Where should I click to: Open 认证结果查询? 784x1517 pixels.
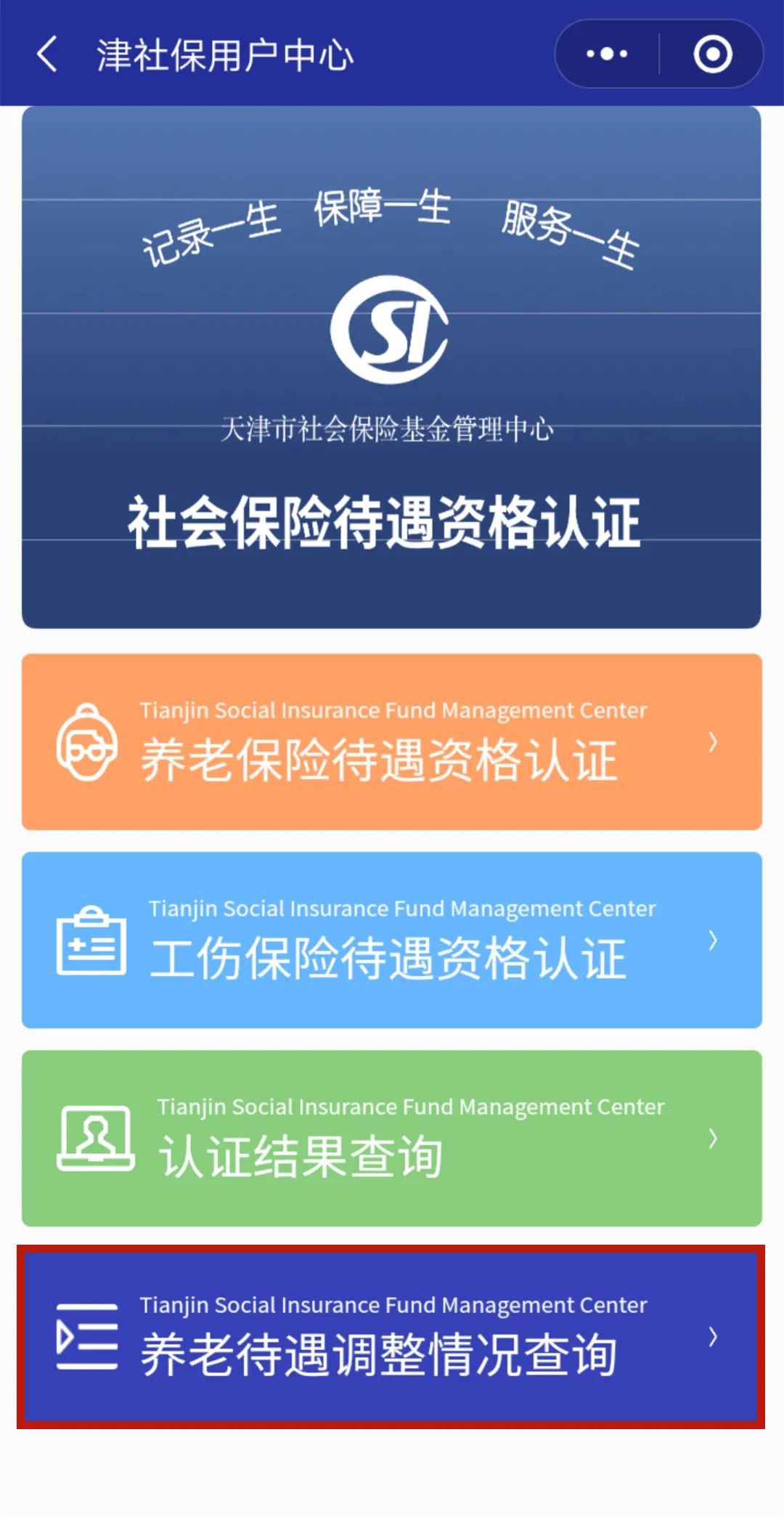[391, 1138]
